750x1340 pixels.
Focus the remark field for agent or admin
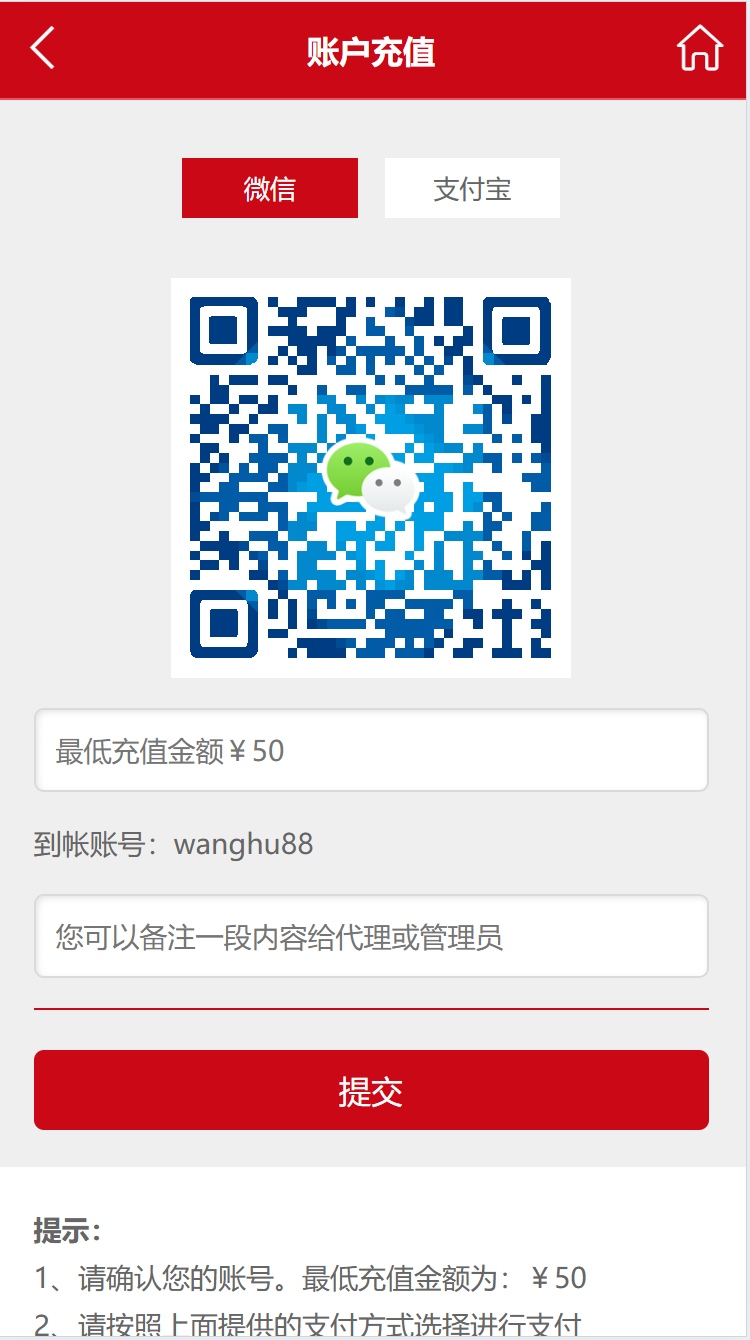tap(371, 936)
